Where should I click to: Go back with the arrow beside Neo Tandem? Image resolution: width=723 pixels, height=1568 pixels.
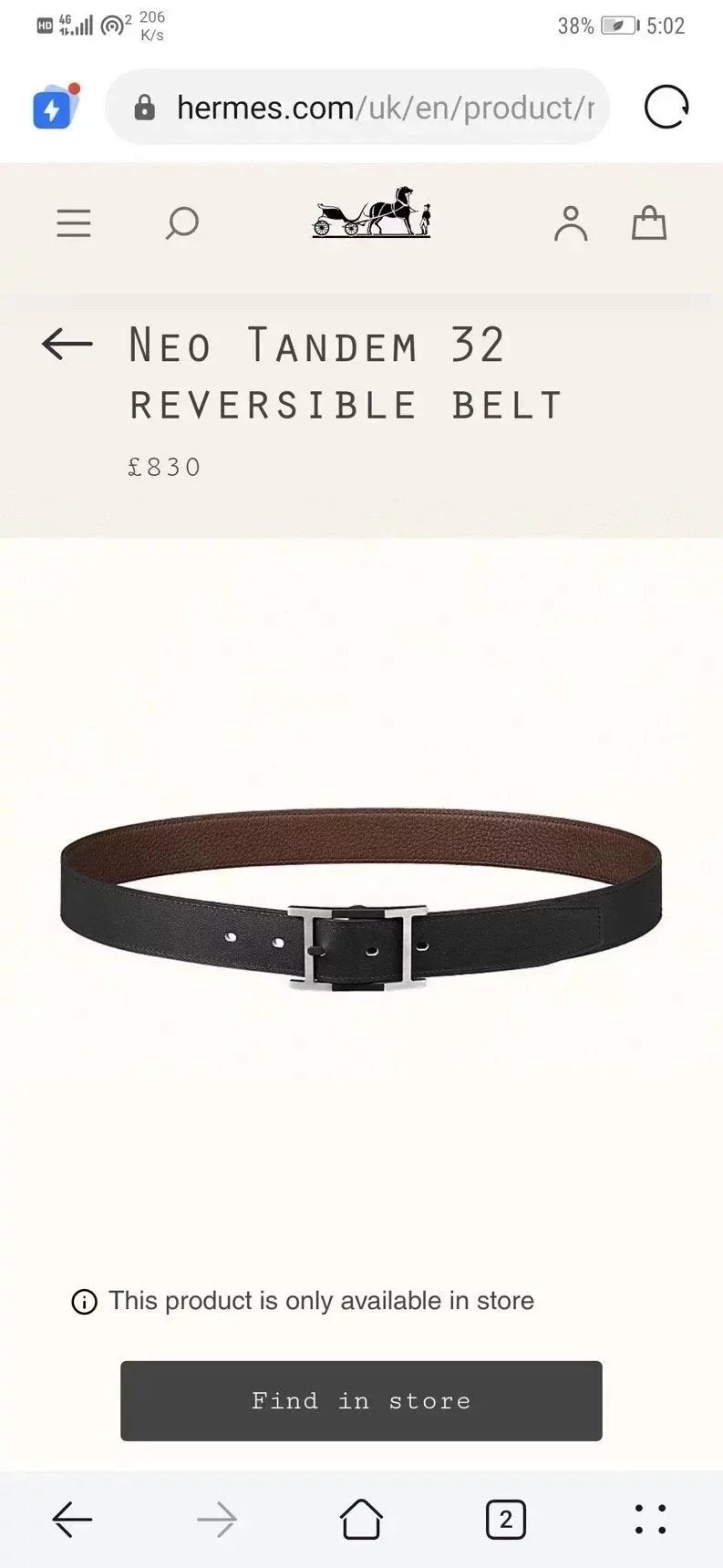pyautogui.click(x=67, y=345)
